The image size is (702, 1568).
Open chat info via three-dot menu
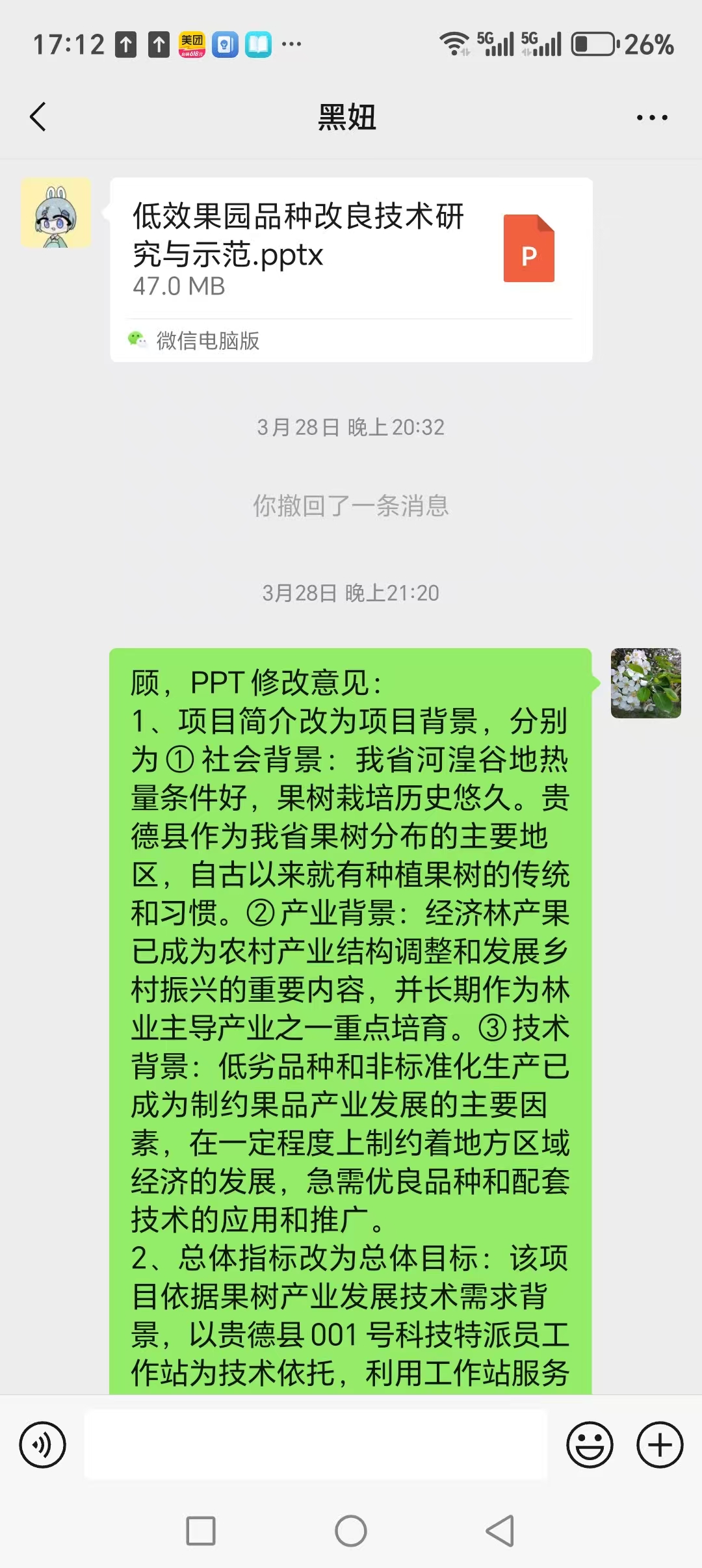[x=651, y=118]
